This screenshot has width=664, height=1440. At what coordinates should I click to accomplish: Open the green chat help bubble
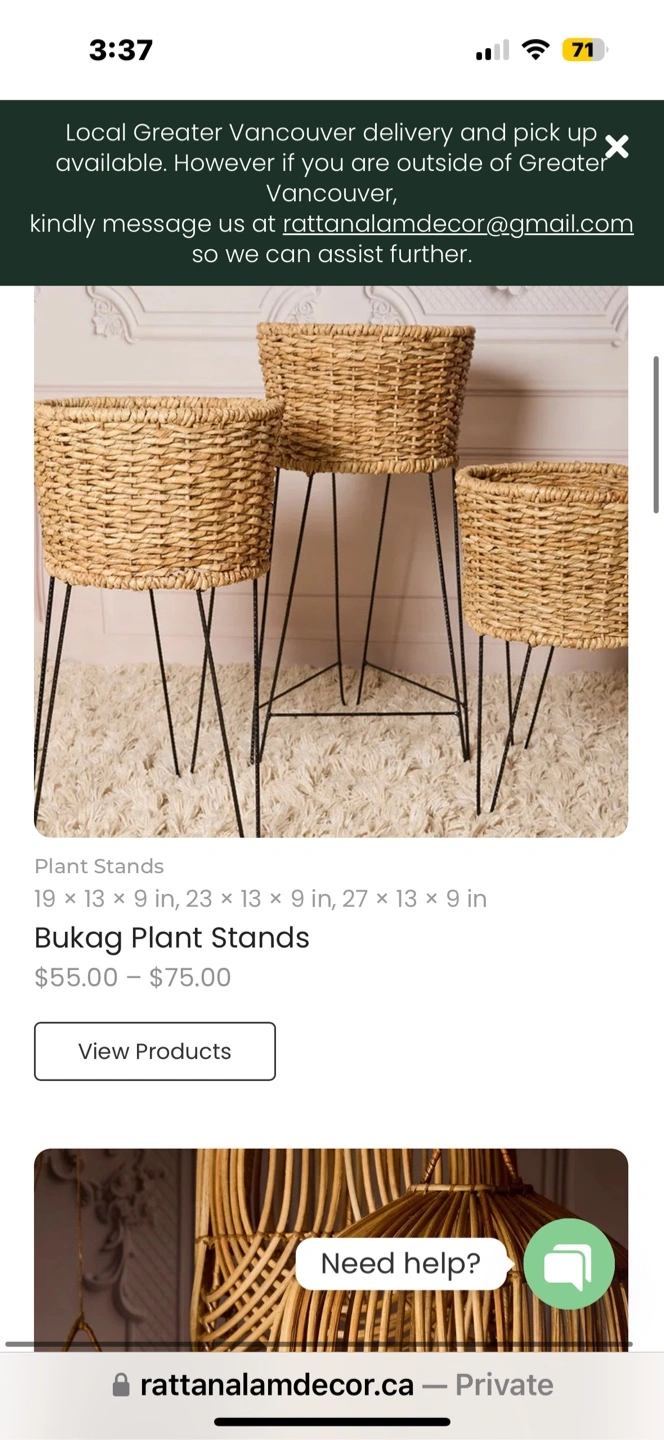[568, 1263]
